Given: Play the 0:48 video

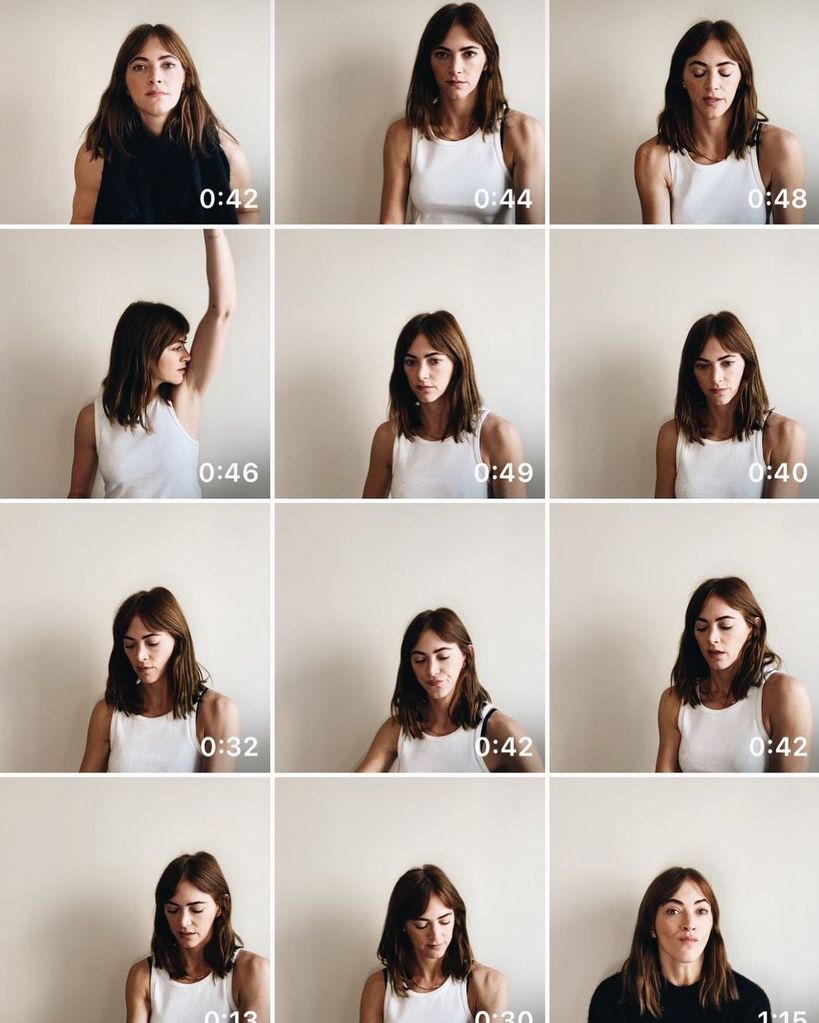Looking at the screenshot, I should pyautogui.click(x=684, y=112).
